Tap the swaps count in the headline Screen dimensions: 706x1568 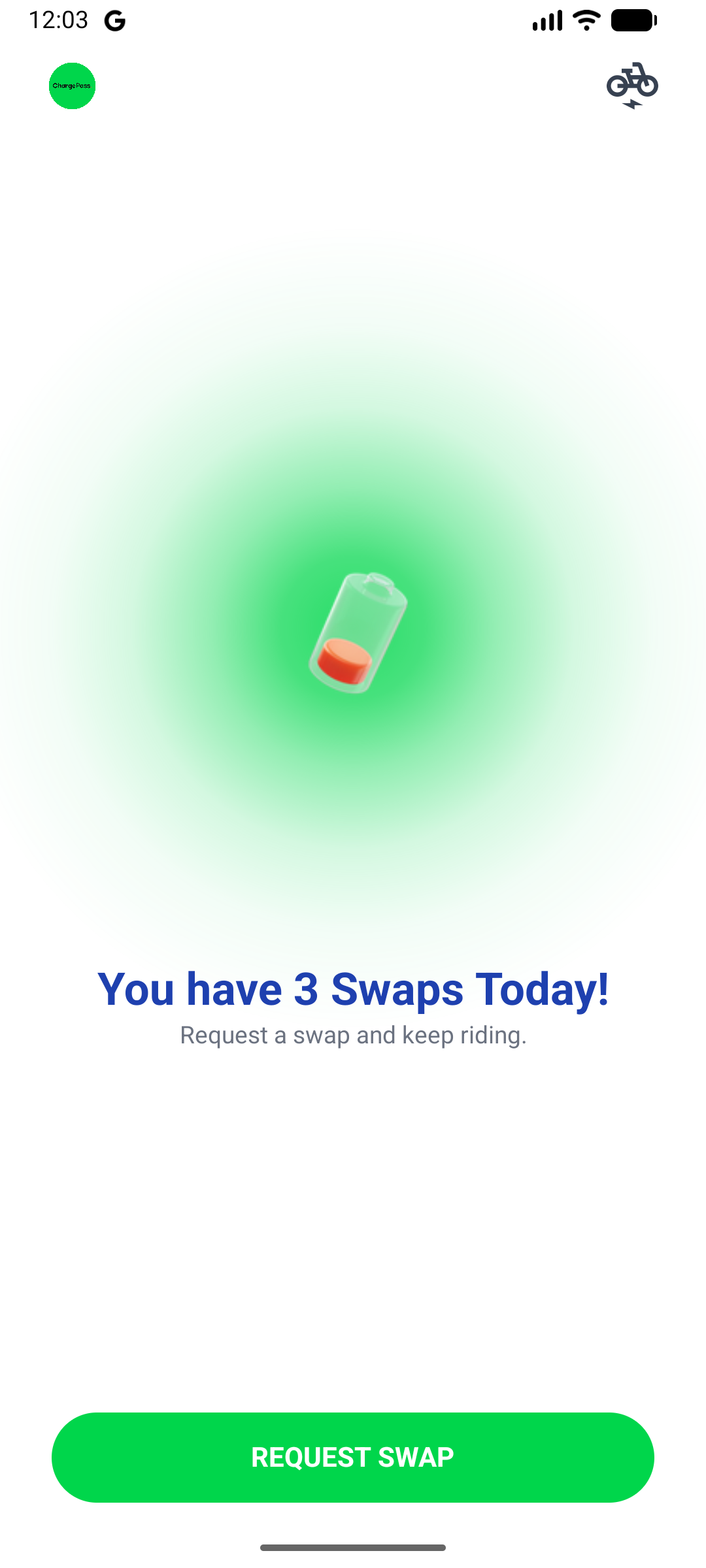click(305, 988)
